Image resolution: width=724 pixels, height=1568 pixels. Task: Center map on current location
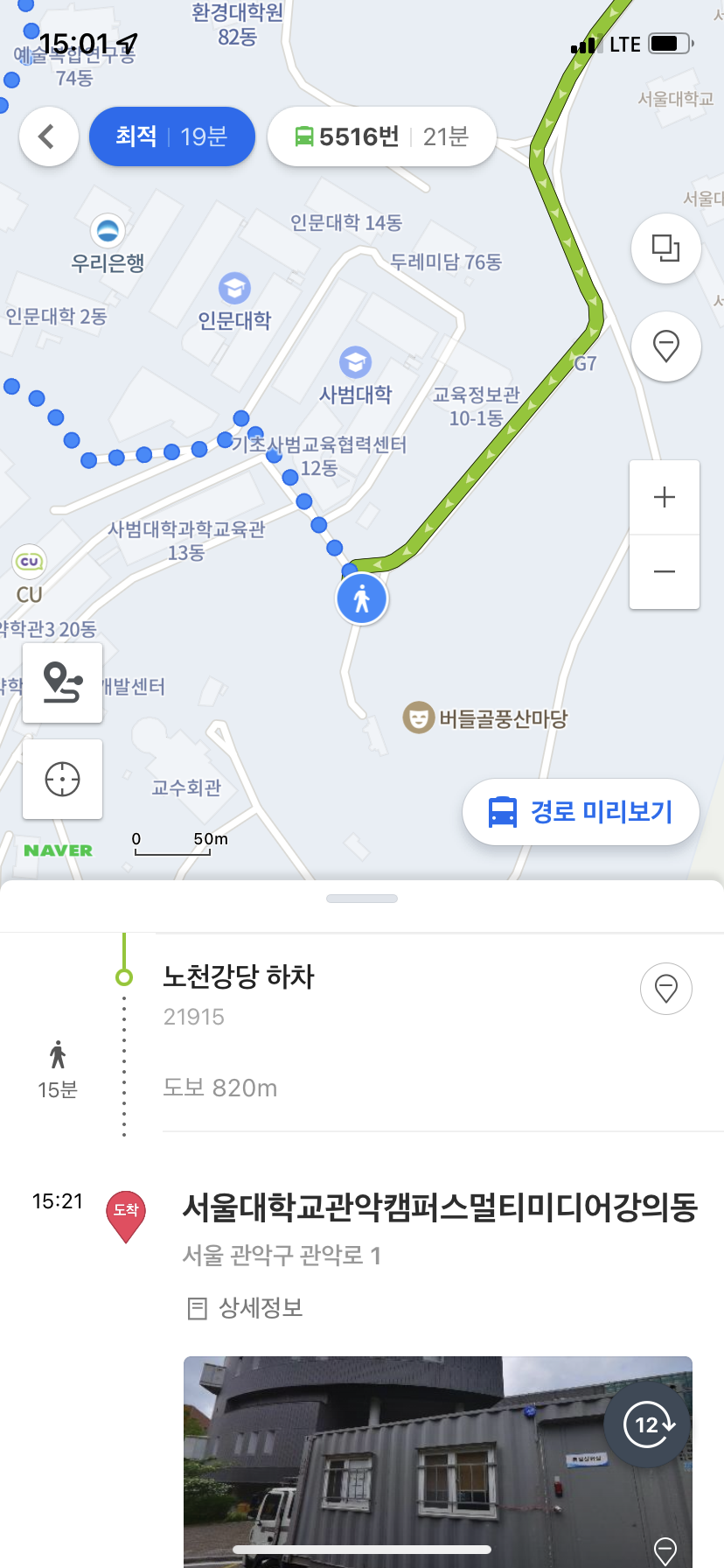63,779
